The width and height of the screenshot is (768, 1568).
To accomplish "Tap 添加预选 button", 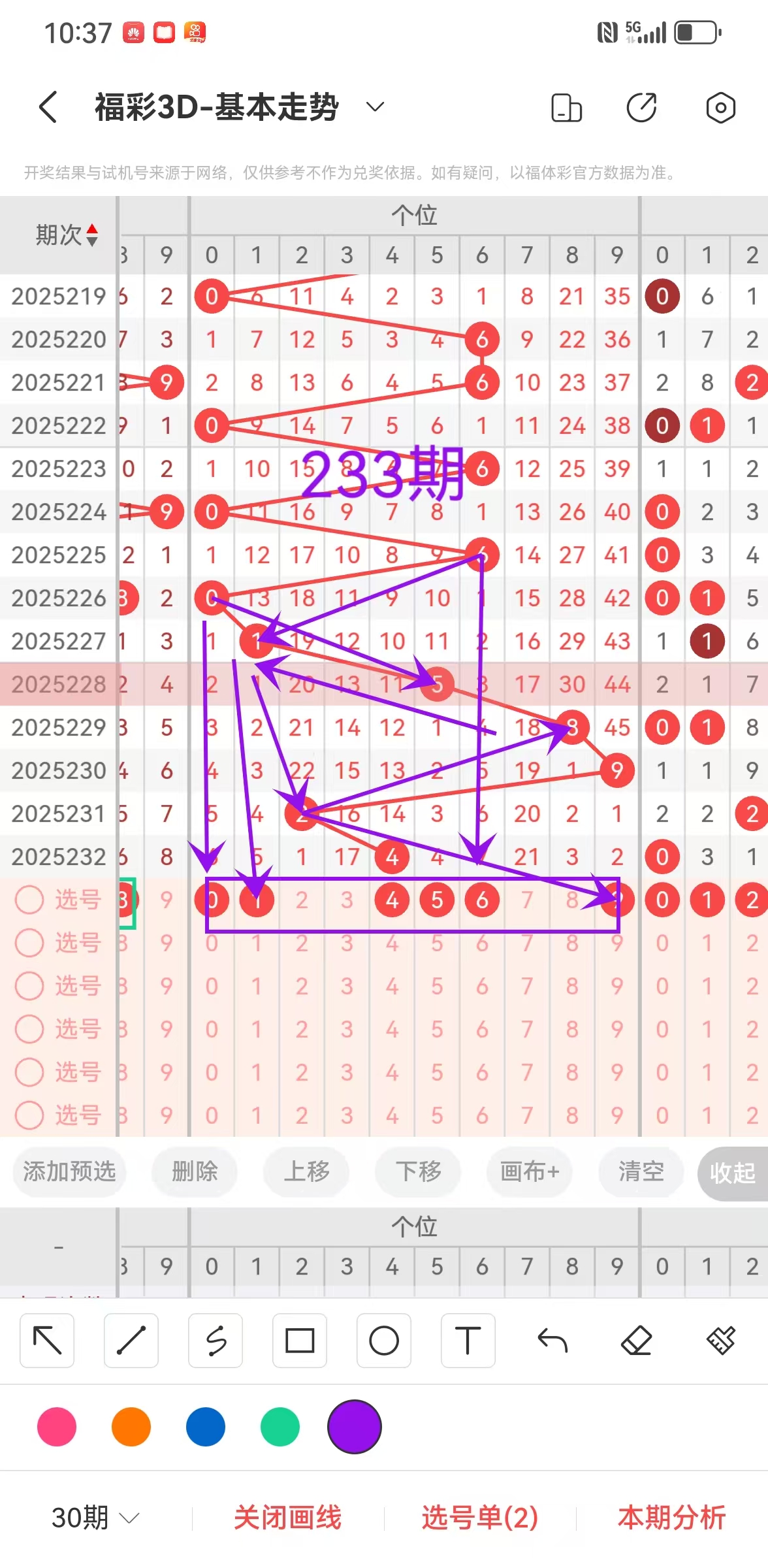I will pos(69,1171).
